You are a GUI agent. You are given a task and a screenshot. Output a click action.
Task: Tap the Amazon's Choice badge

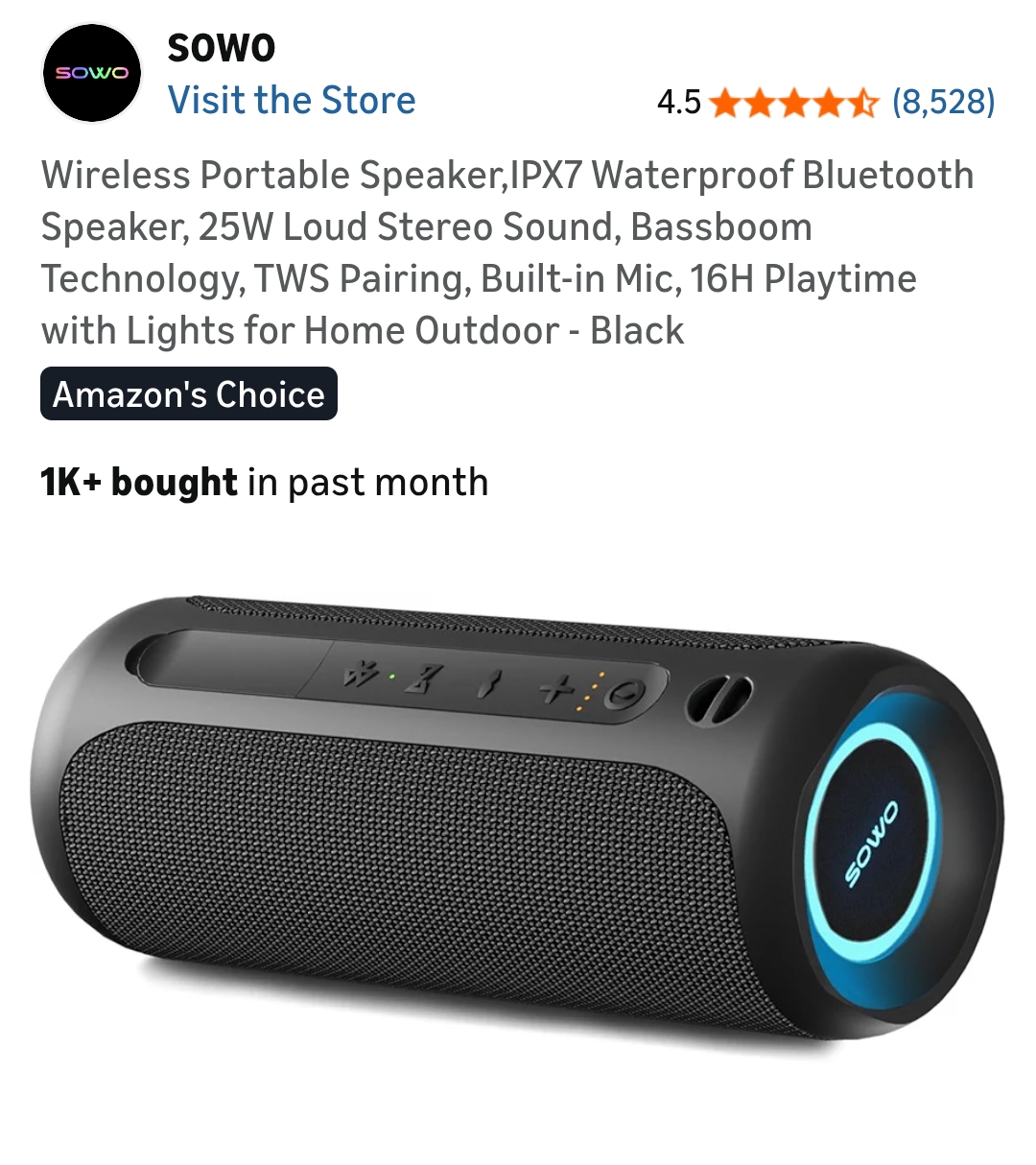189,394
